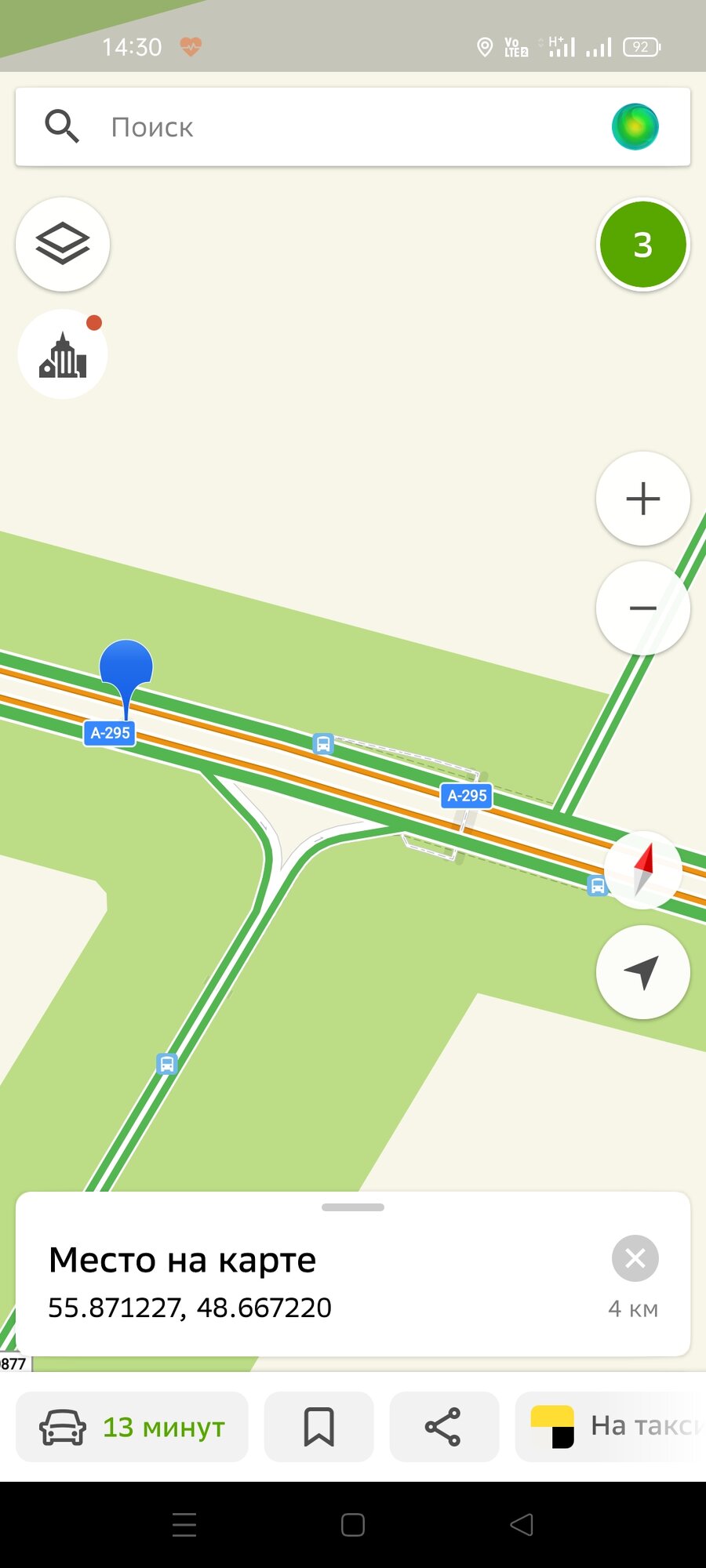Open the map layers button
The image size is (706, 1568).
pyautogui.click(x=63, y=245)
